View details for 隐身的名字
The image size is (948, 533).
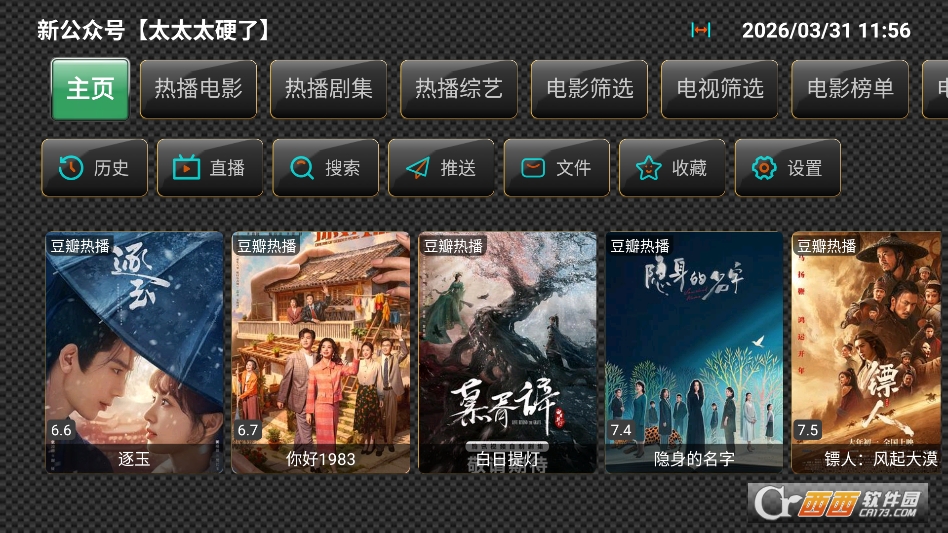click(x=694, y=352)
